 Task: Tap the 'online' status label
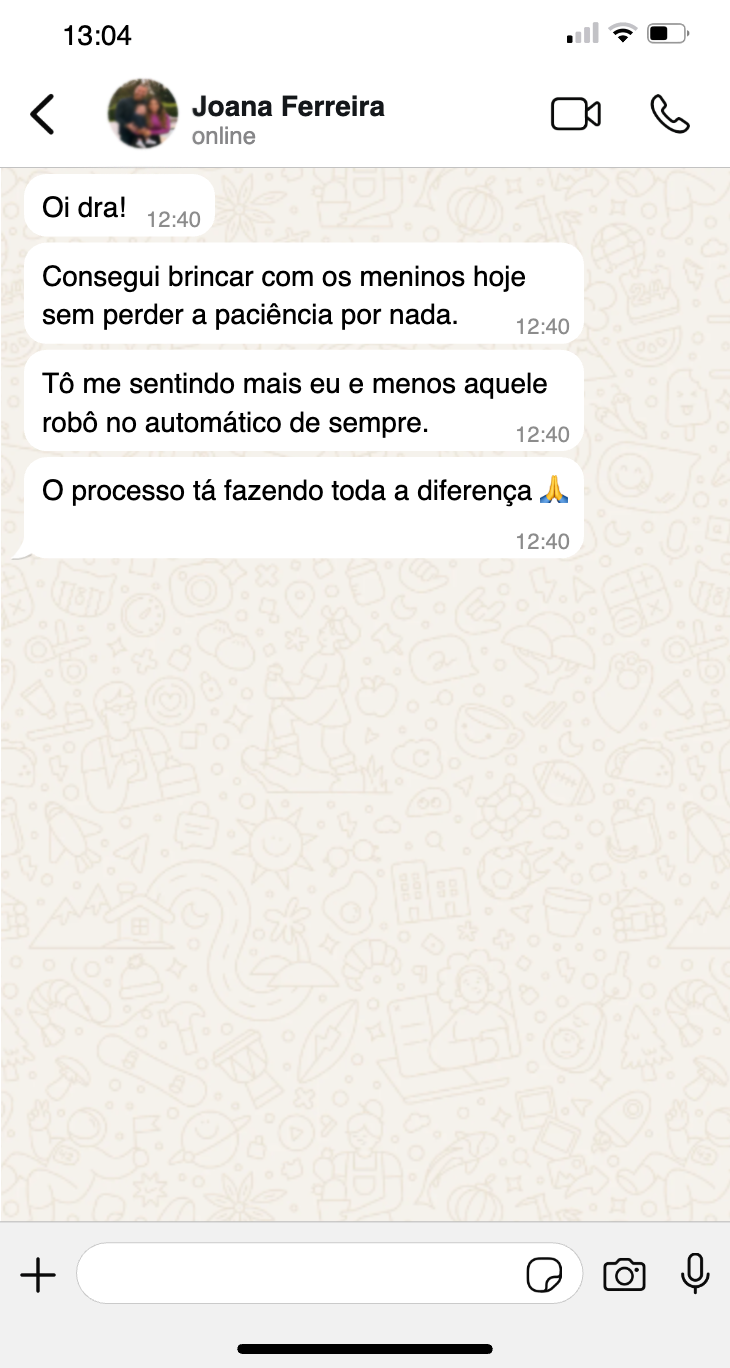click(x=222, y=135)
